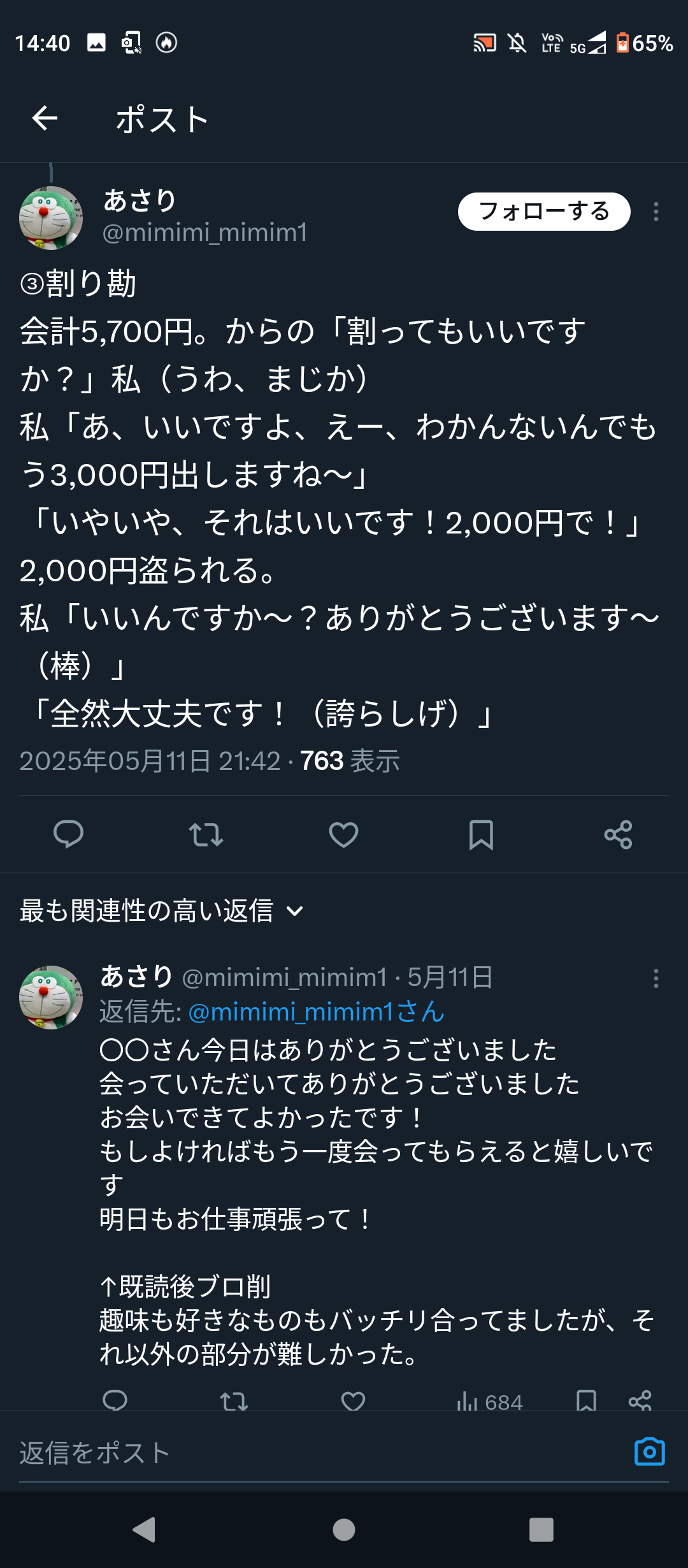Open overflow menu on the main post
Viewport: 688px width, 1568px height.
click(656, 212)
